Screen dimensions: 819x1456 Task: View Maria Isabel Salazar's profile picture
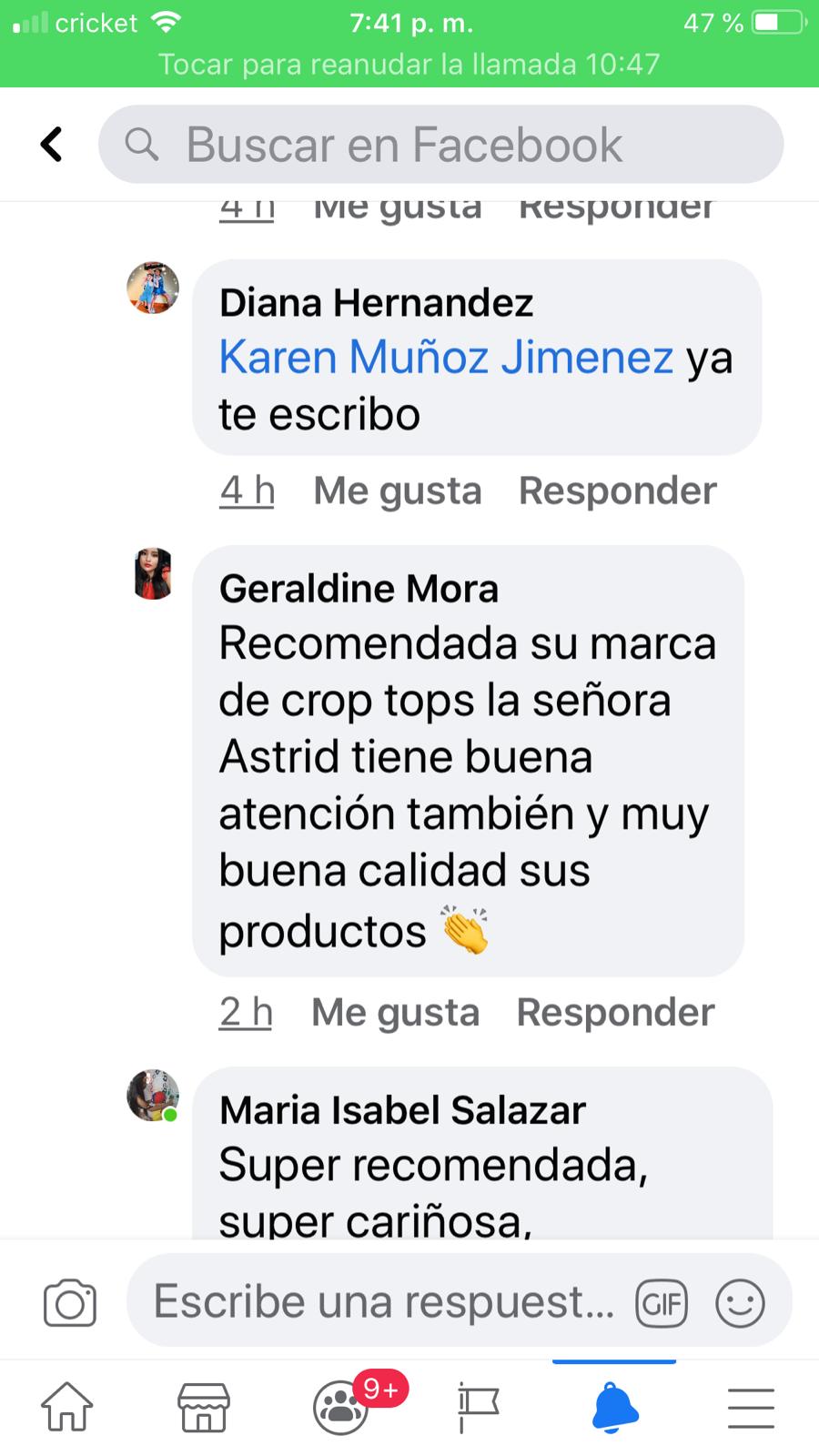click(x=153, y=1095)
